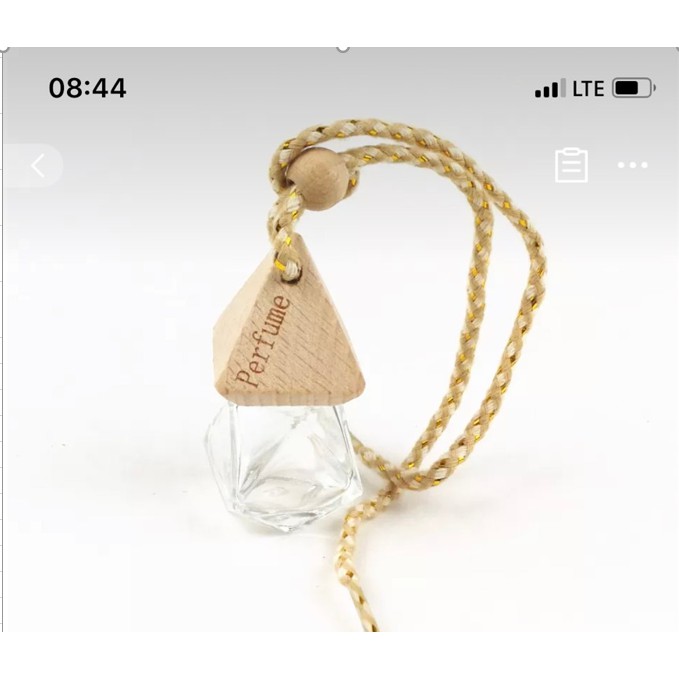
Task: Open the clipboard list icon
Action: (571, 165)
